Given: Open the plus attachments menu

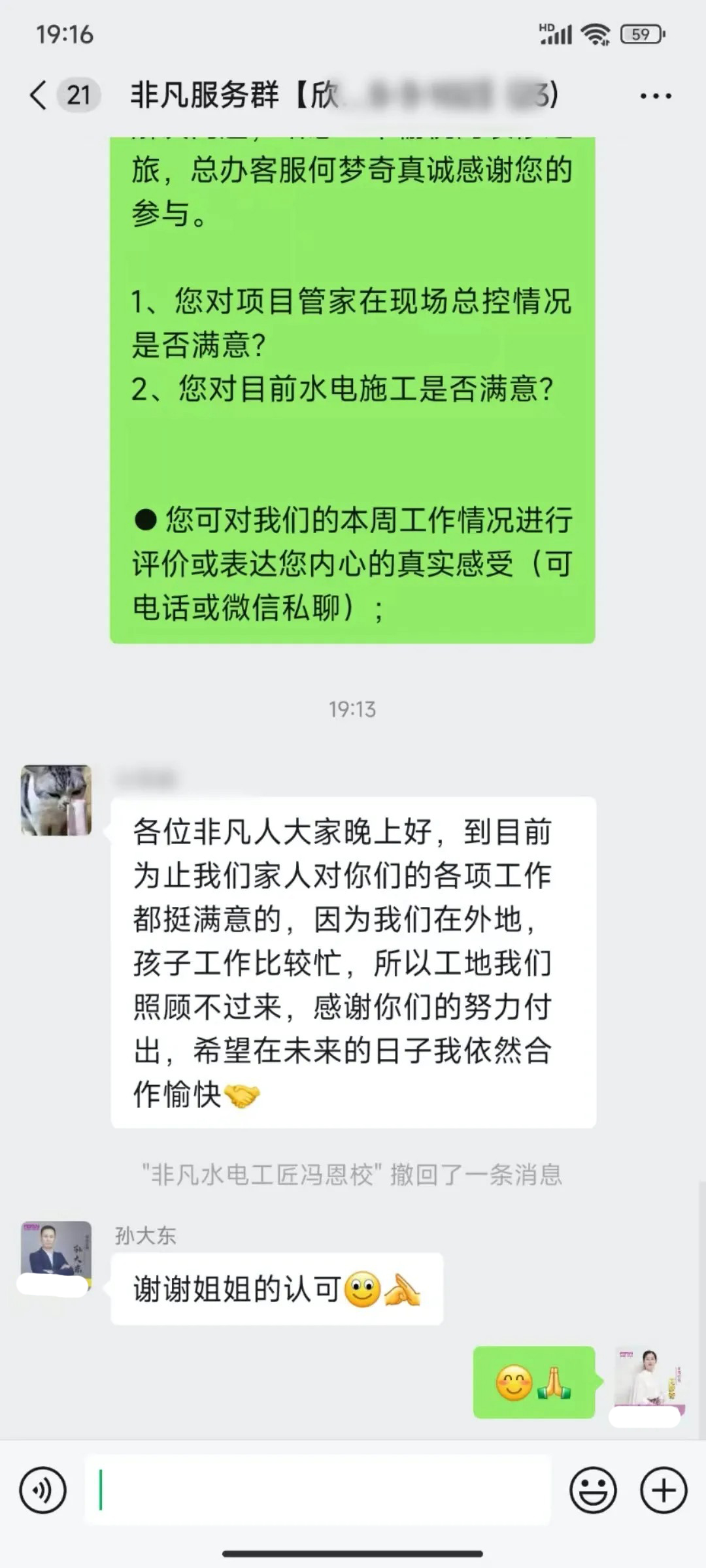Looking at the screenshot, I should [664, 1491].
